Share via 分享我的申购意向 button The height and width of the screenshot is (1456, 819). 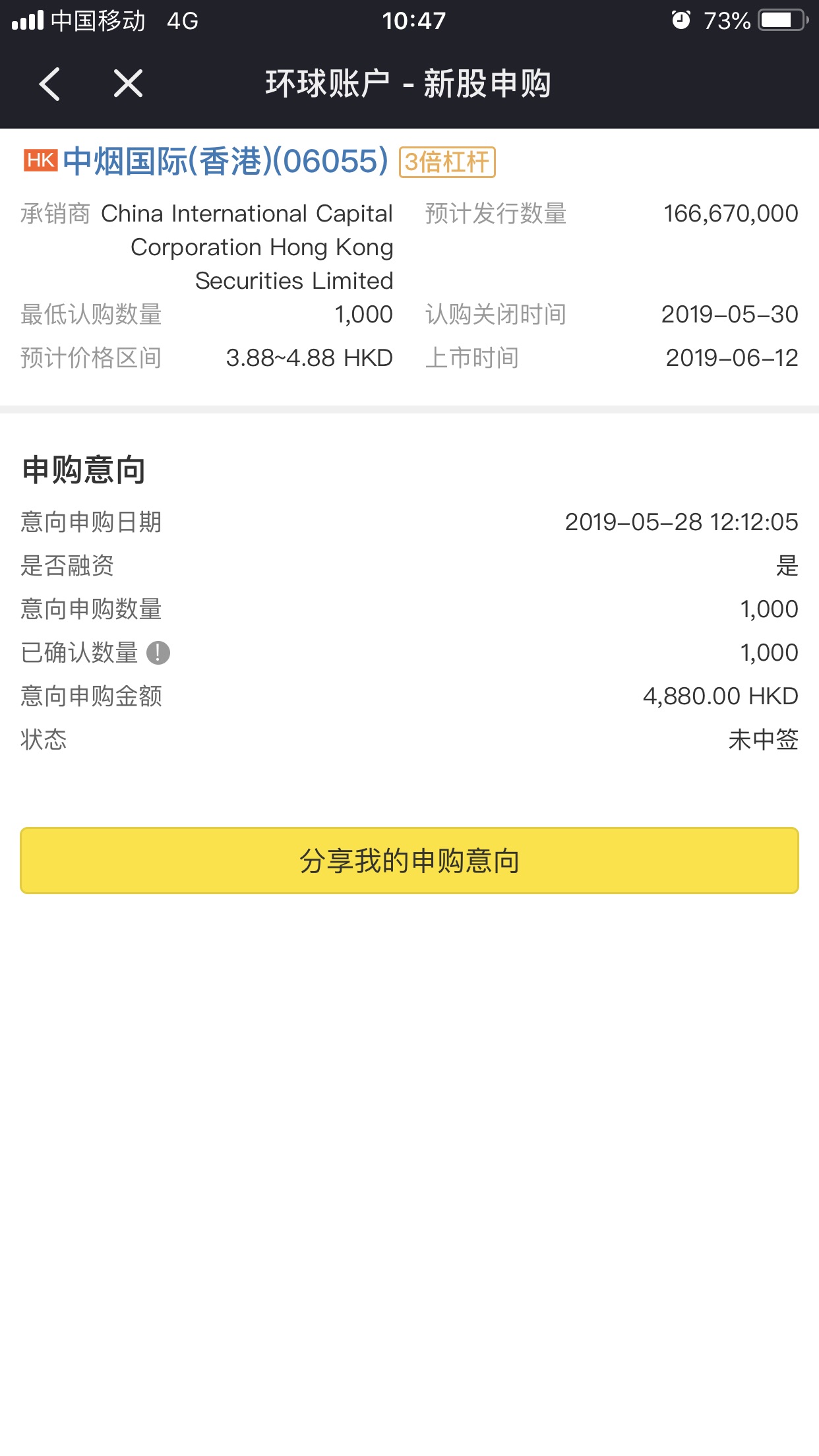click(409, 861)
